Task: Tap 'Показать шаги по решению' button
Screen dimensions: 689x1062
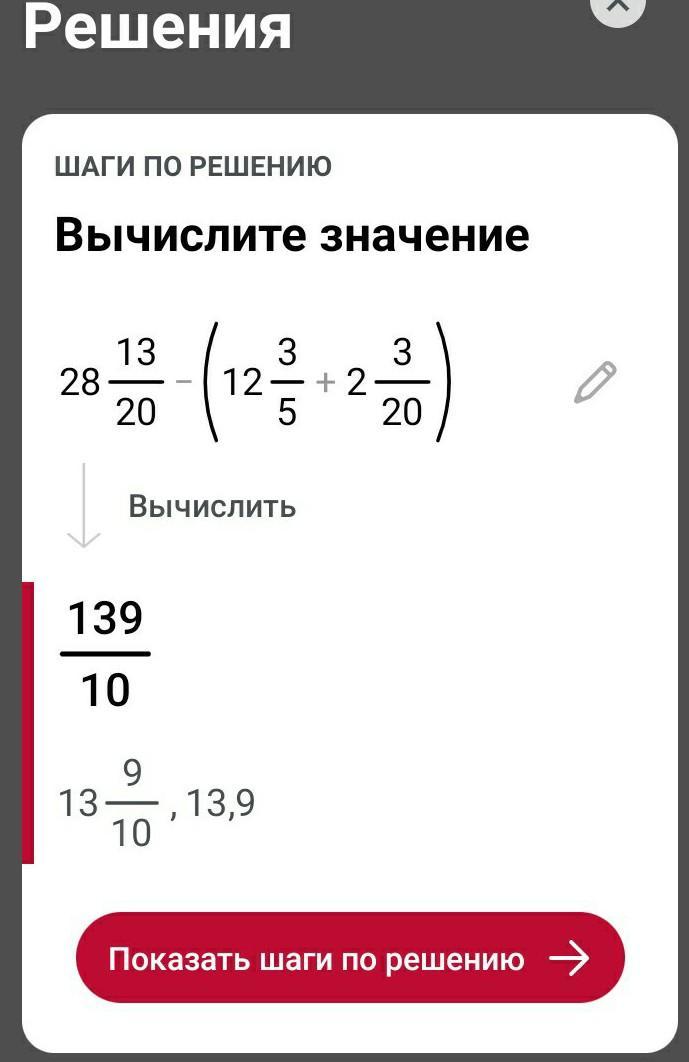Action: (x=350, y=958)
